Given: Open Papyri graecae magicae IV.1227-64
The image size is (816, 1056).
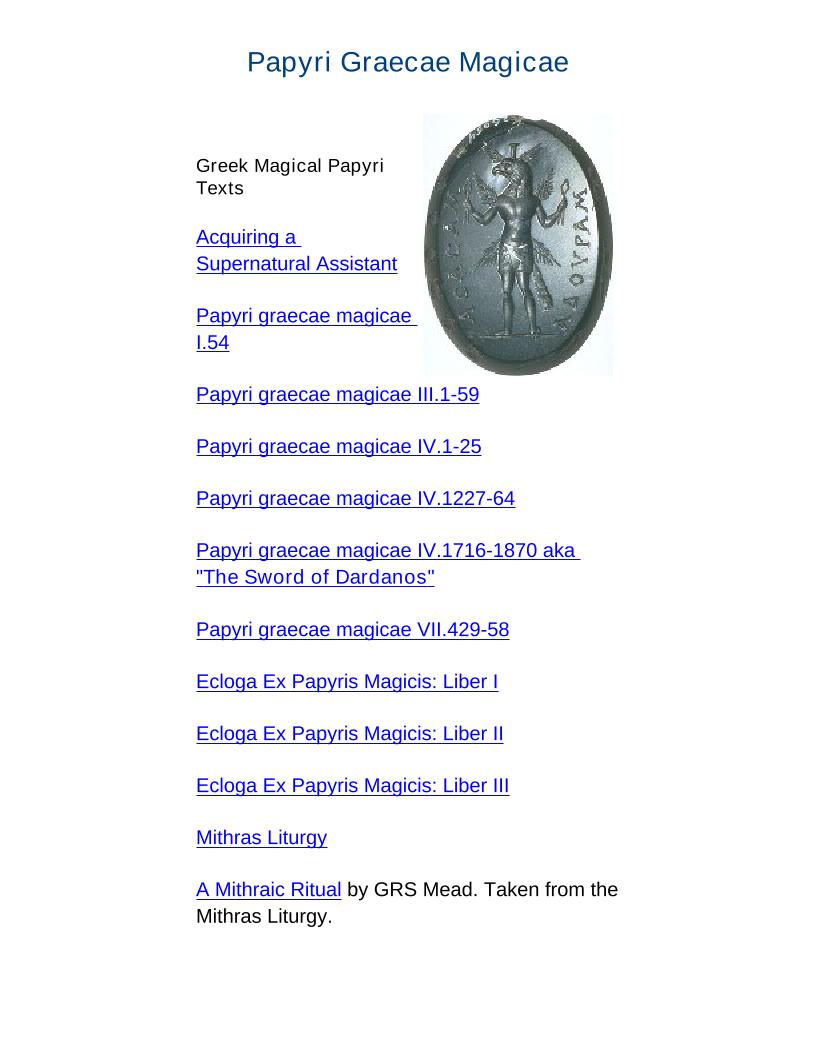Looking at the screenshot, I should [x=355, y=499].
